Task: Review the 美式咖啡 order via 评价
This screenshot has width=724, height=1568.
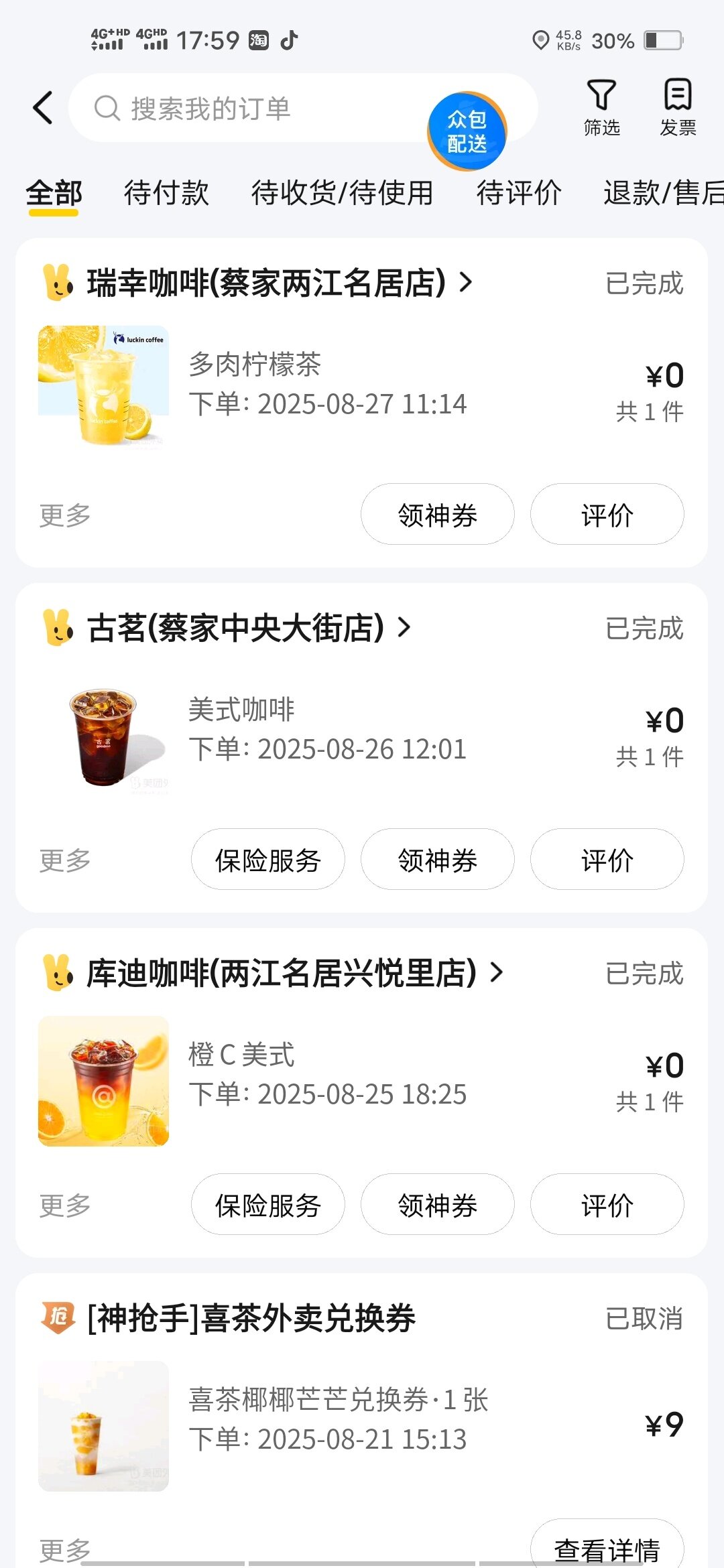Action: point(607,860)
